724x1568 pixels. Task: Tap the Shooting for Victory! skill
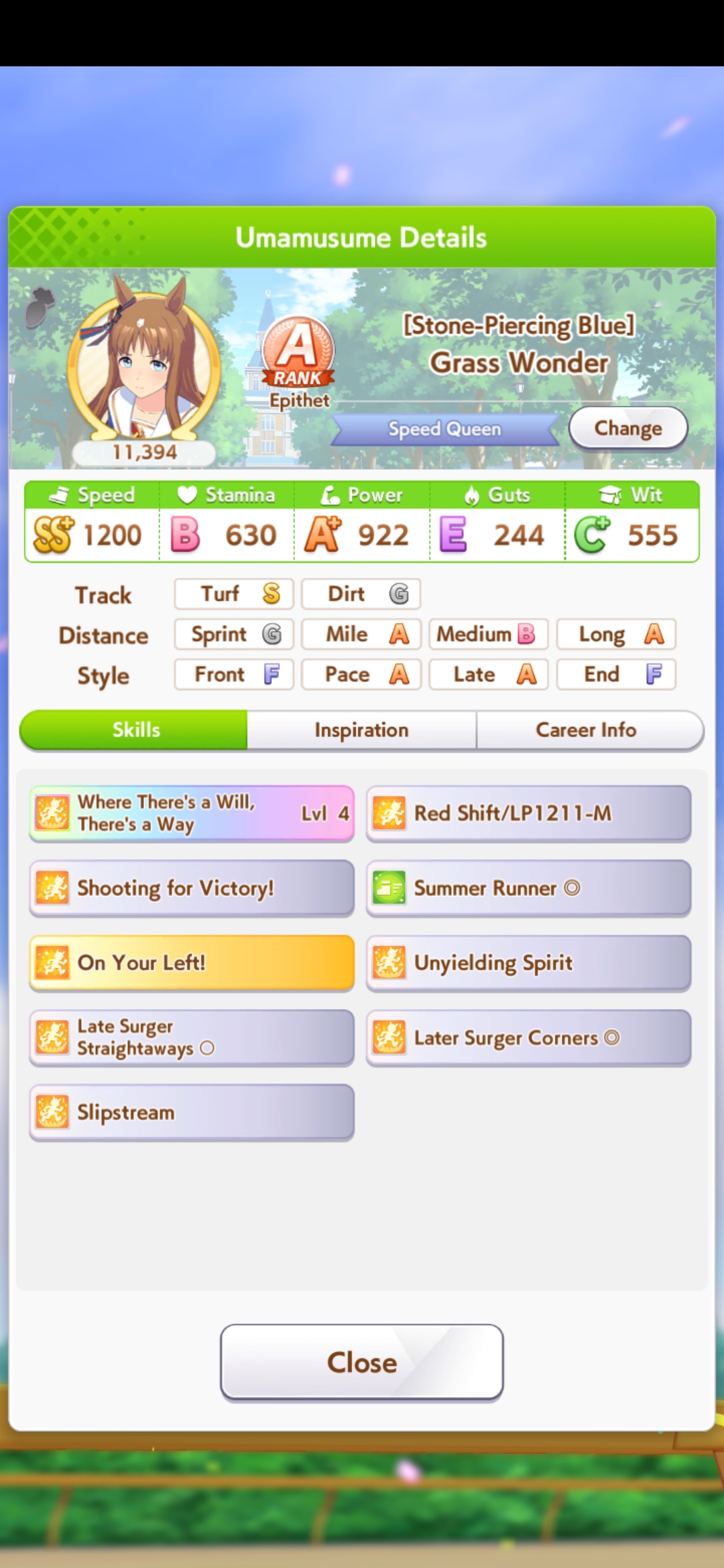192,888
